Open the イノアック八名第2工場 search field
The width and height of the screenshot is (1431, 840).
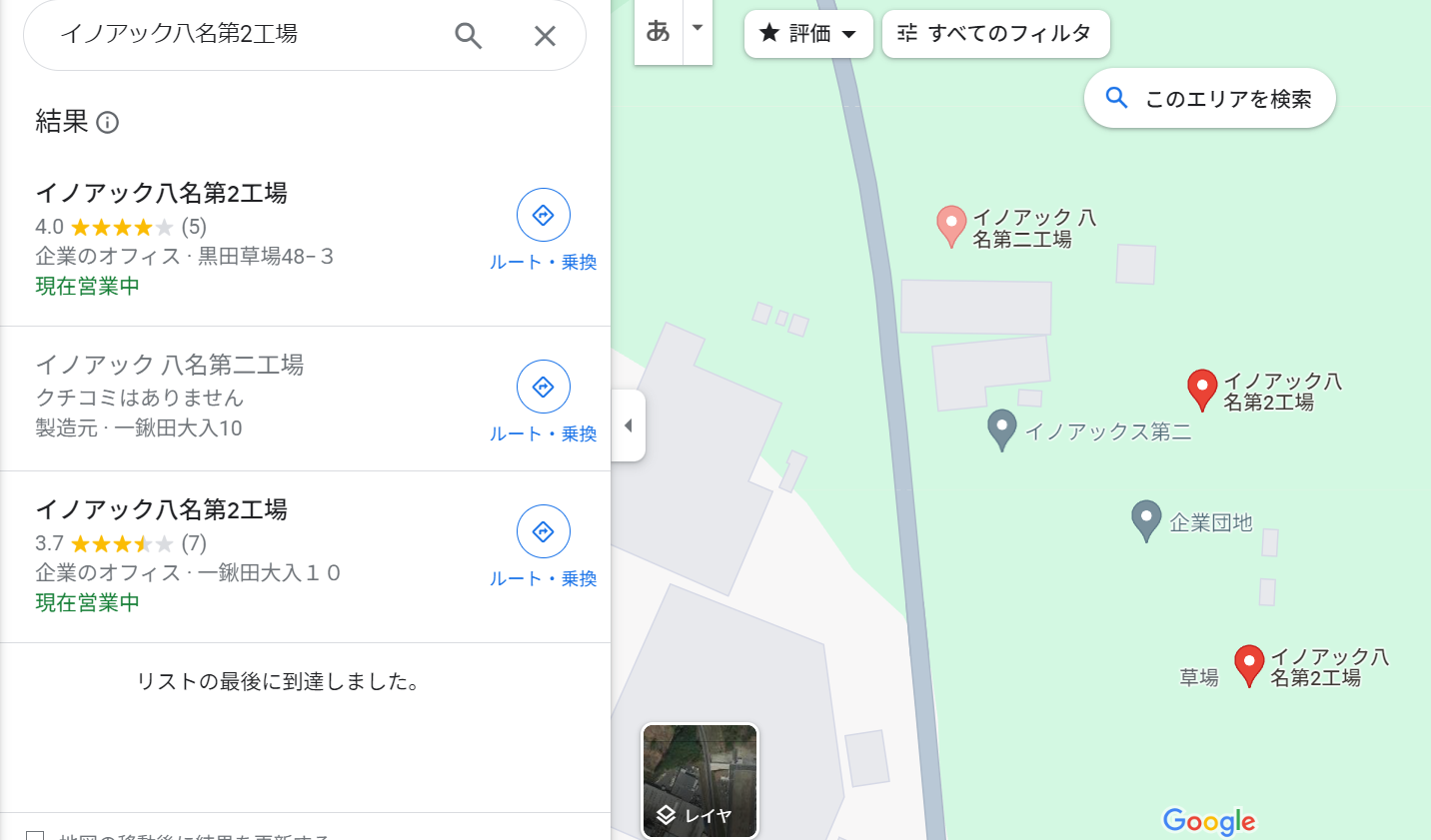240,34
